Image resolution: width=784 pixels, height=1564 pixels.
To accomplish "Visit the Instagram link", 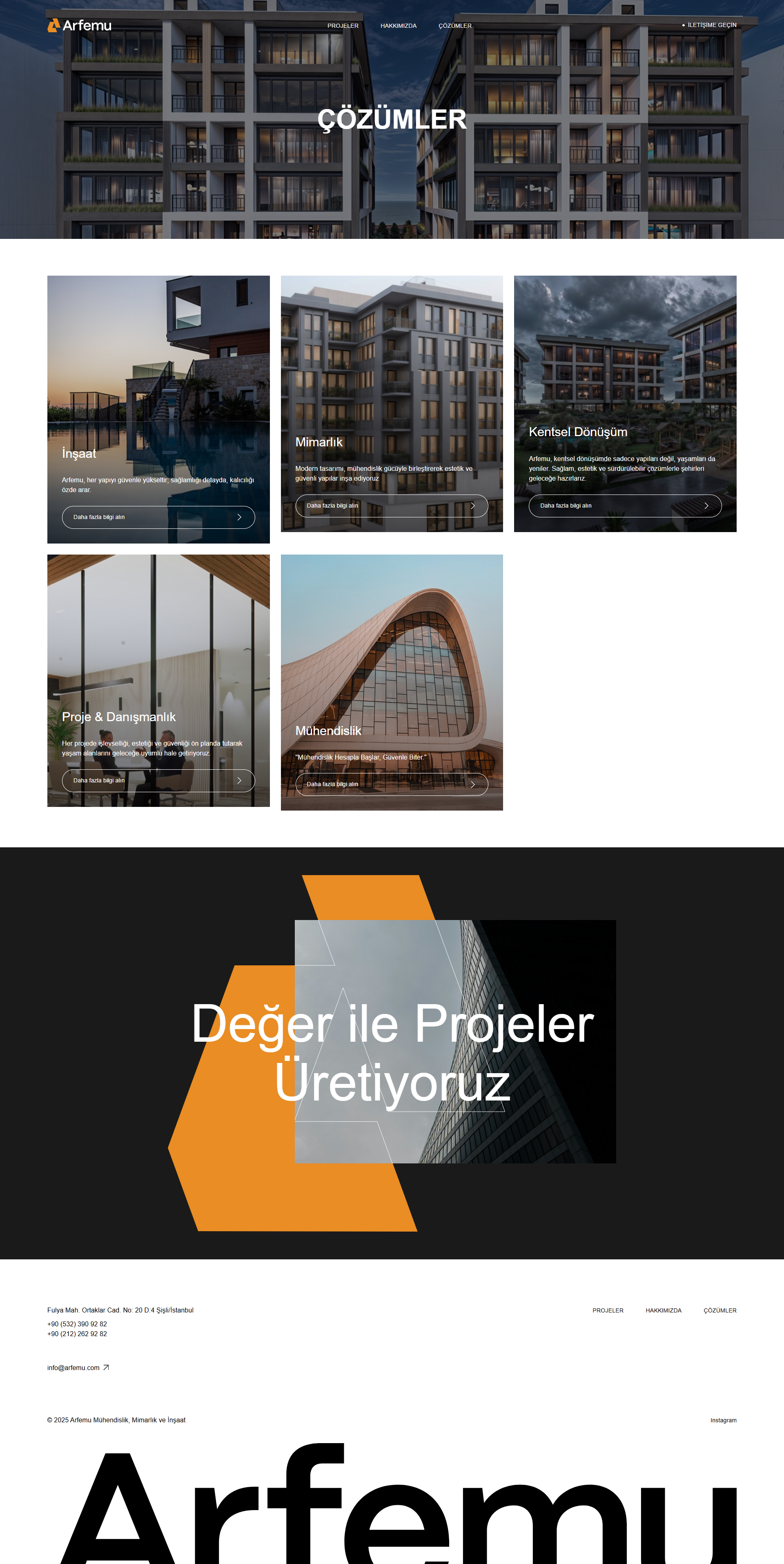I will click(x=723, y=1421).
